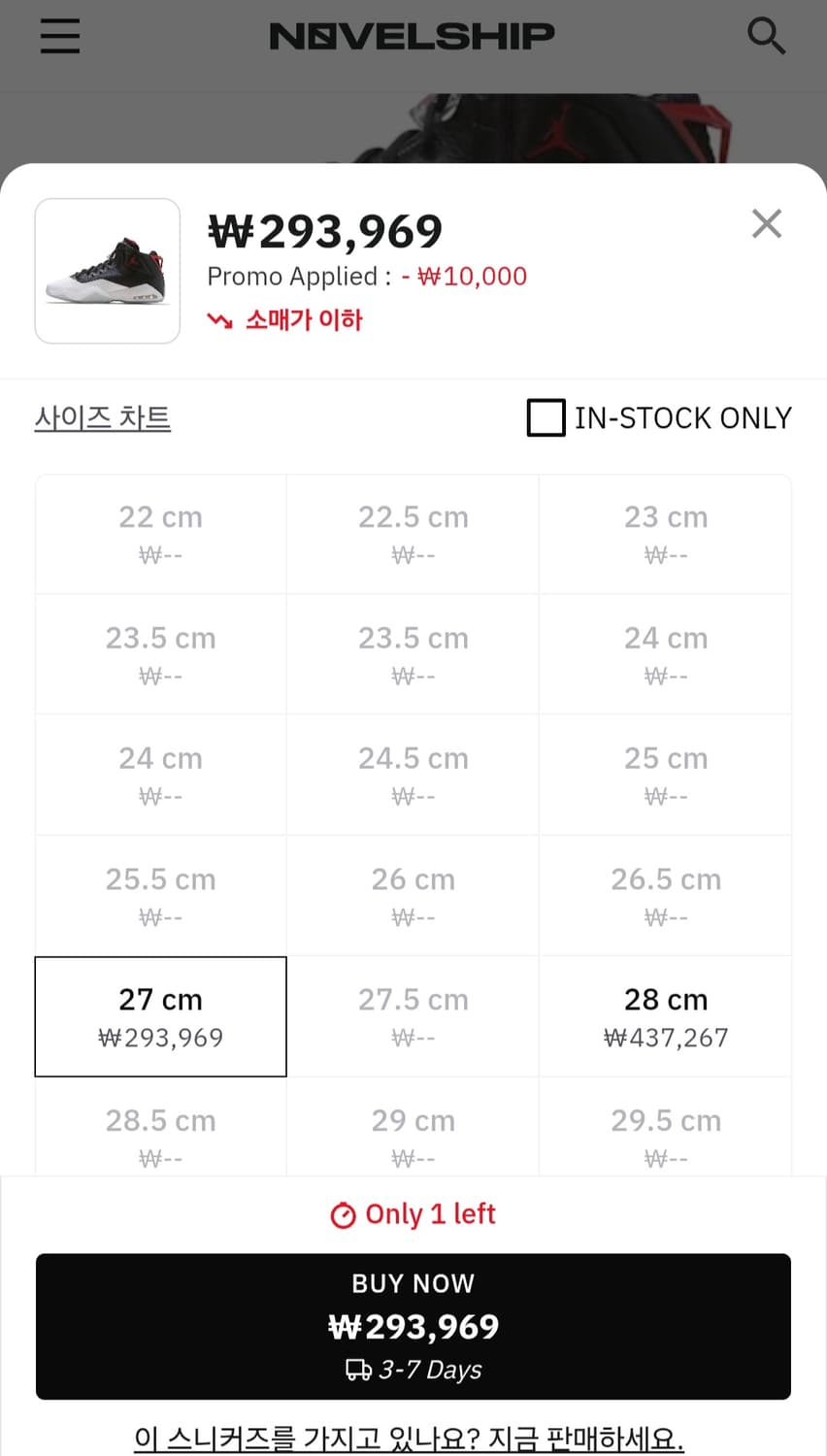The image size is (827, 1456).
Task: Click the search magnifier icon
Action: pyautogui.click(x=767, y=36)
